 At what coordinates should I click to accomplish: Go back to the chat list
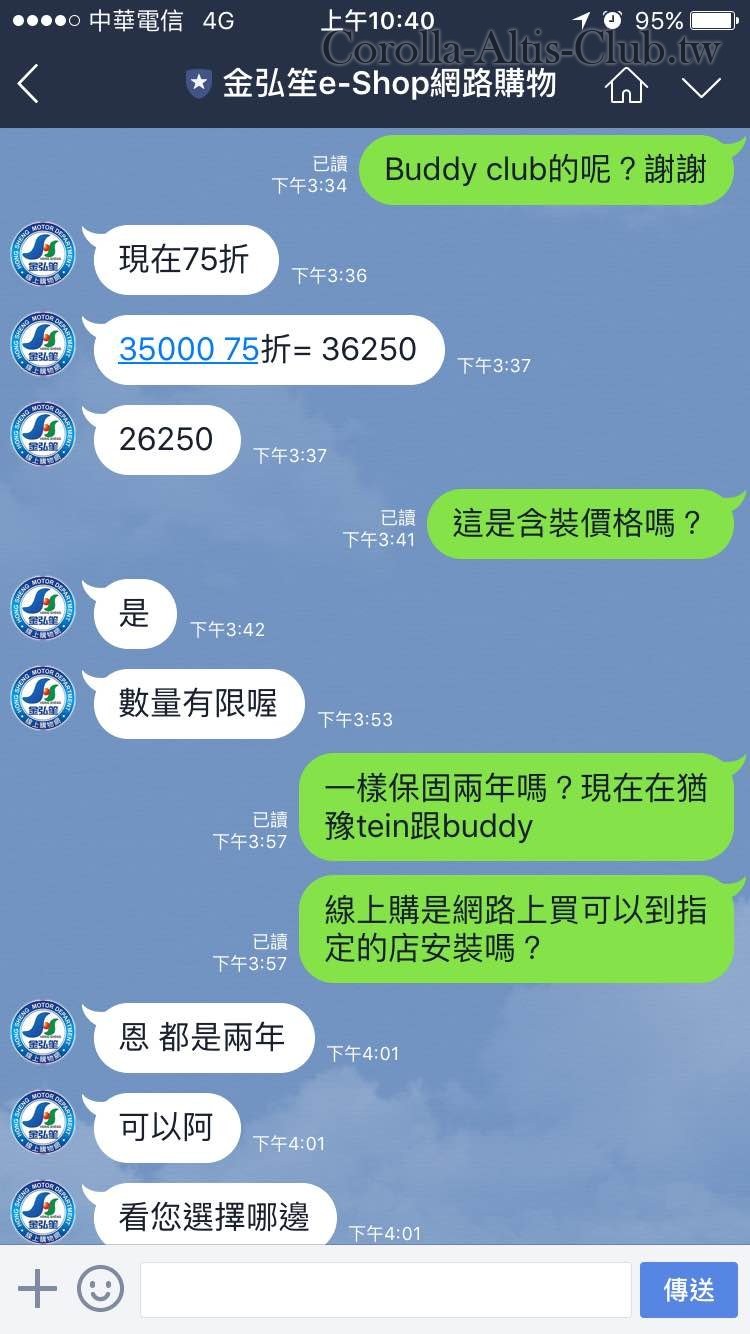pos(28,84)
